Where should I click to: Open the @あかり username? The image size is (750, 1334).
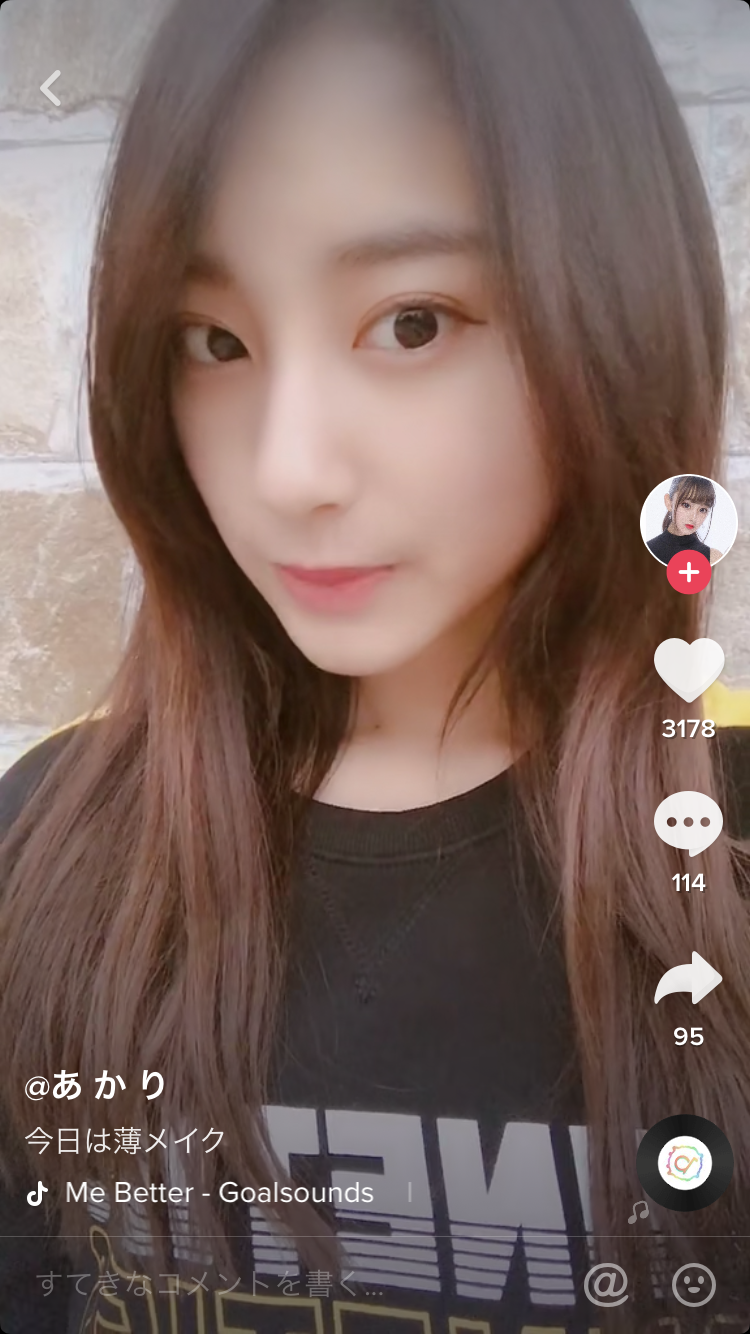pyautogui.click(x=96, y=1086)
